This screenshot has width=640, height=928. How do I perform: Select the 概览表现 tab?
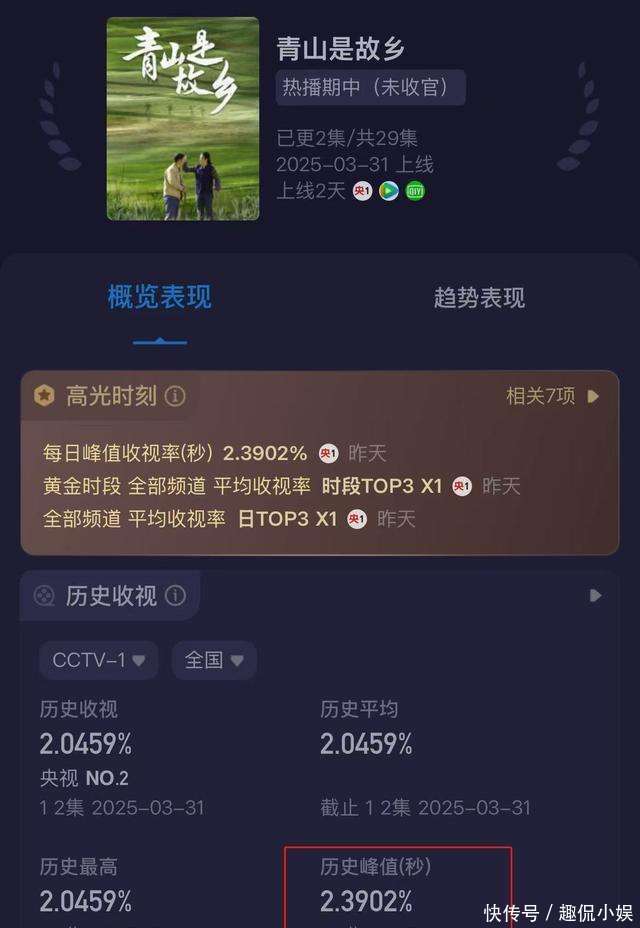click(x=160, y=298)
